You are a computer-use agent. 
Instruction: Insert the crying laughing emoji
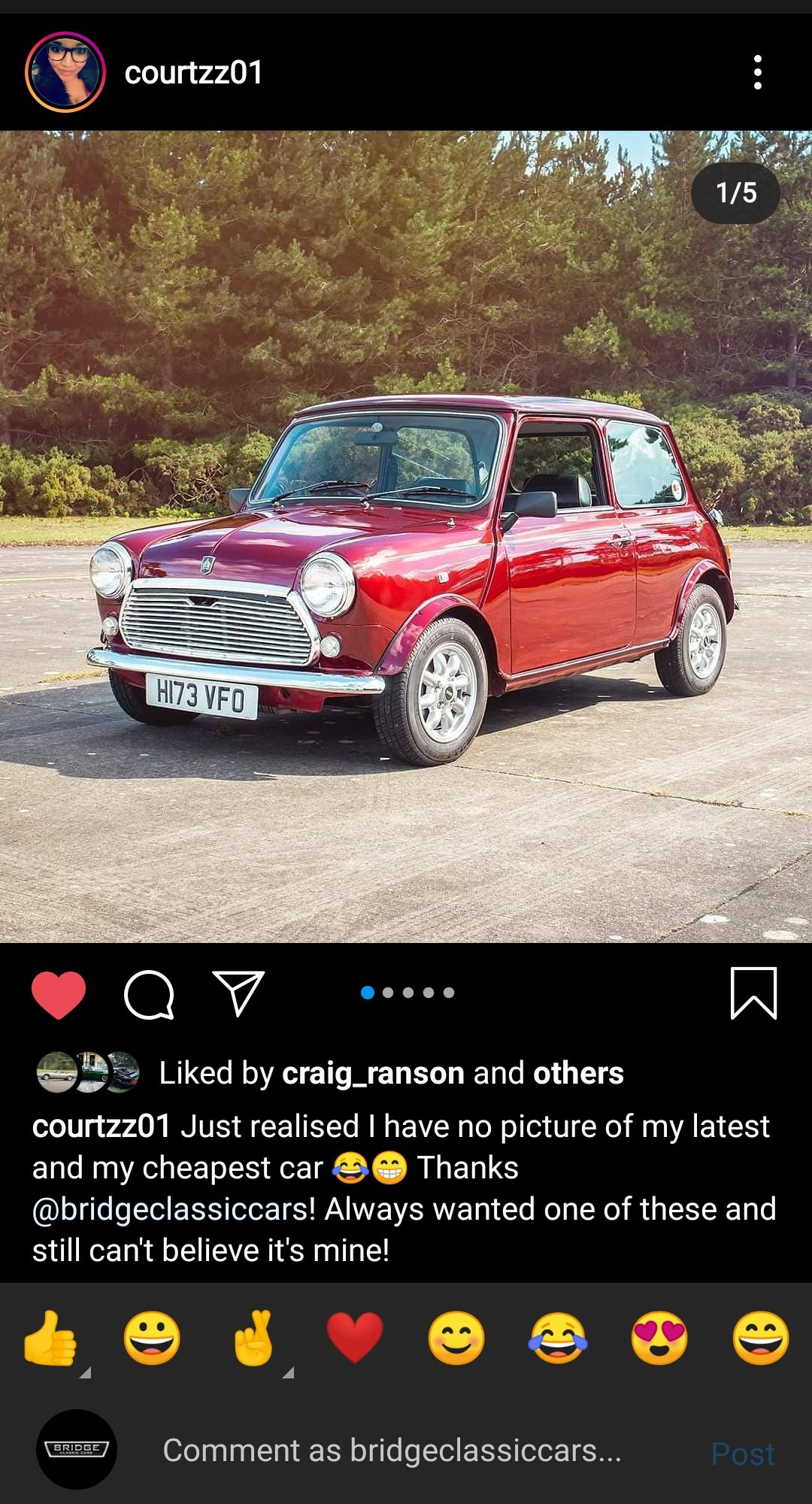tap(558, 1339)
